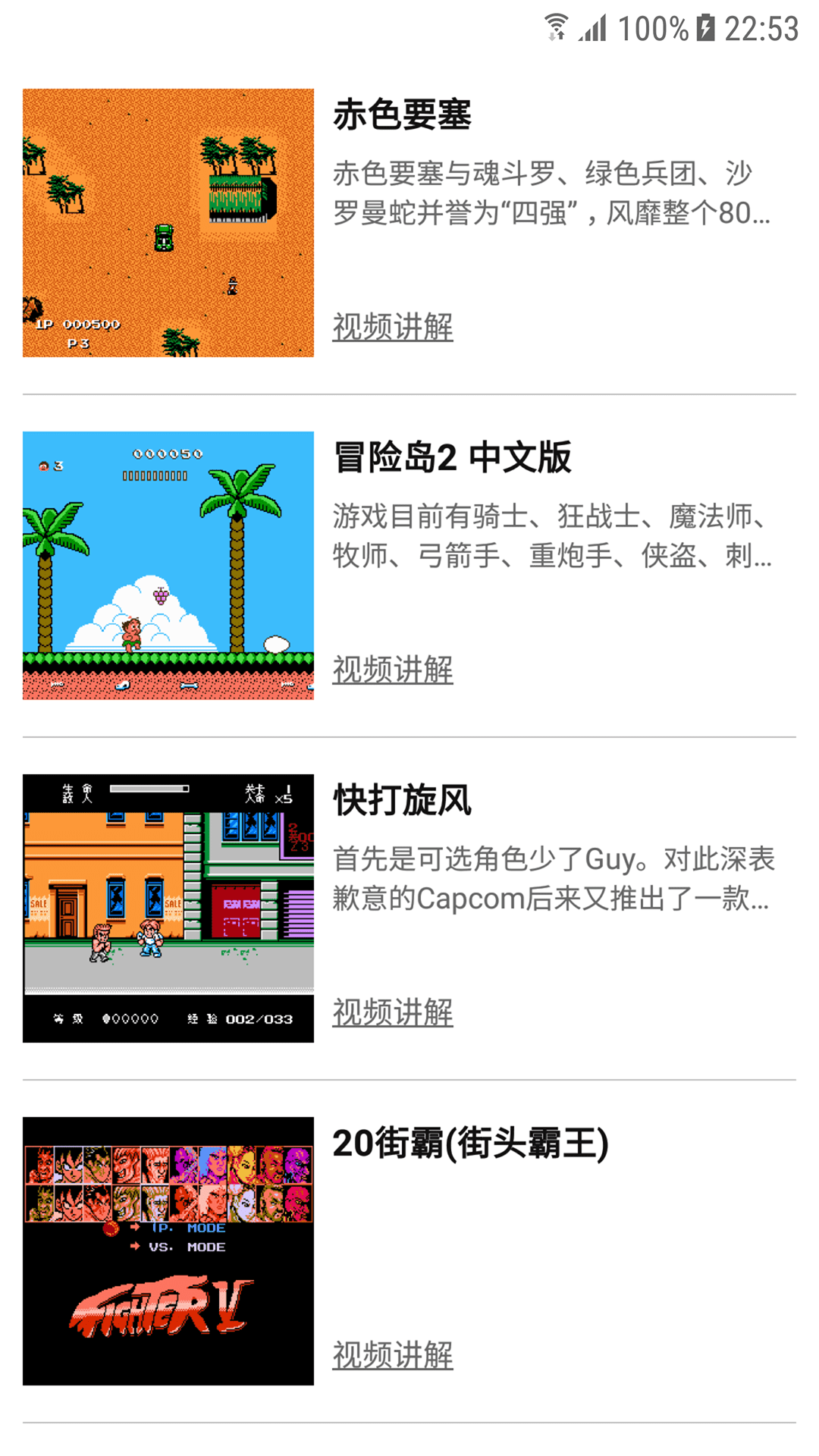The width and height of the screenshot is (819, 1456).
Task: Open 视频讲解 link under 快打旋风
Action: 392,1013
